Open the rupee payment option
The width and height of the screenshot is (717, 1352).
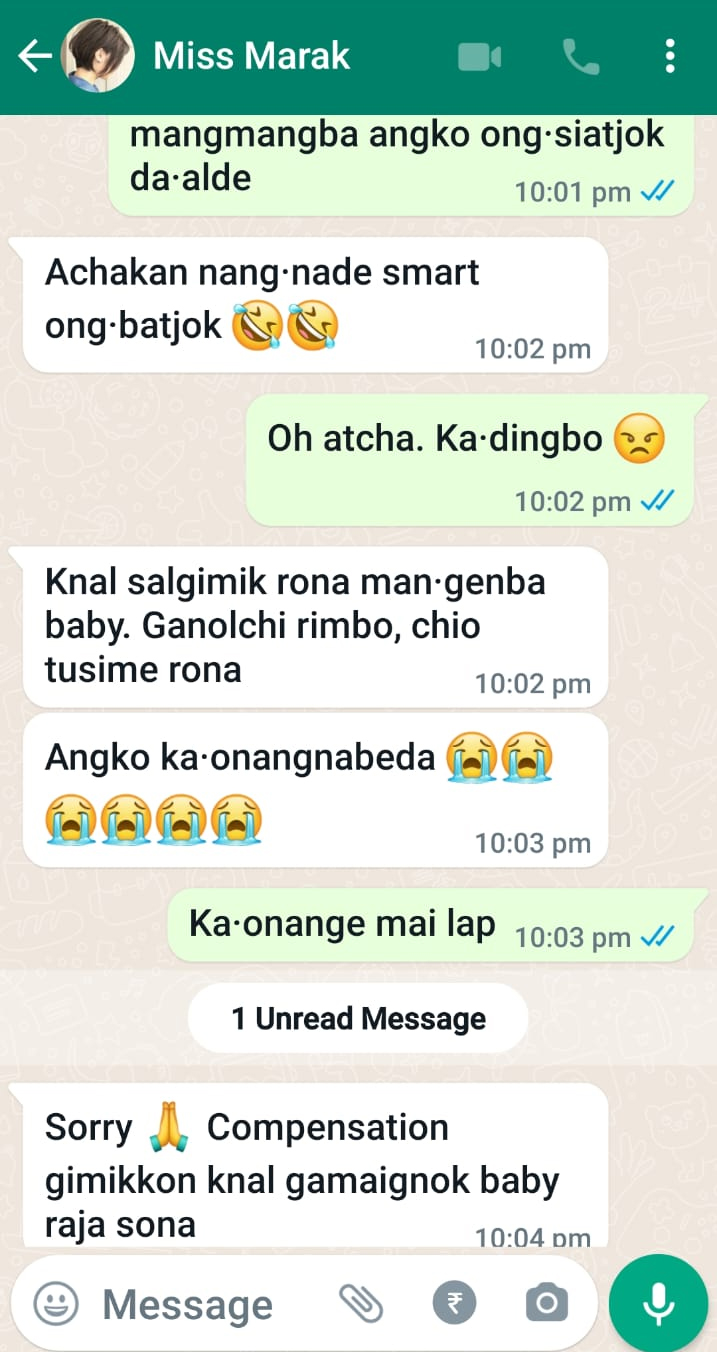(x=455, y=1303)
